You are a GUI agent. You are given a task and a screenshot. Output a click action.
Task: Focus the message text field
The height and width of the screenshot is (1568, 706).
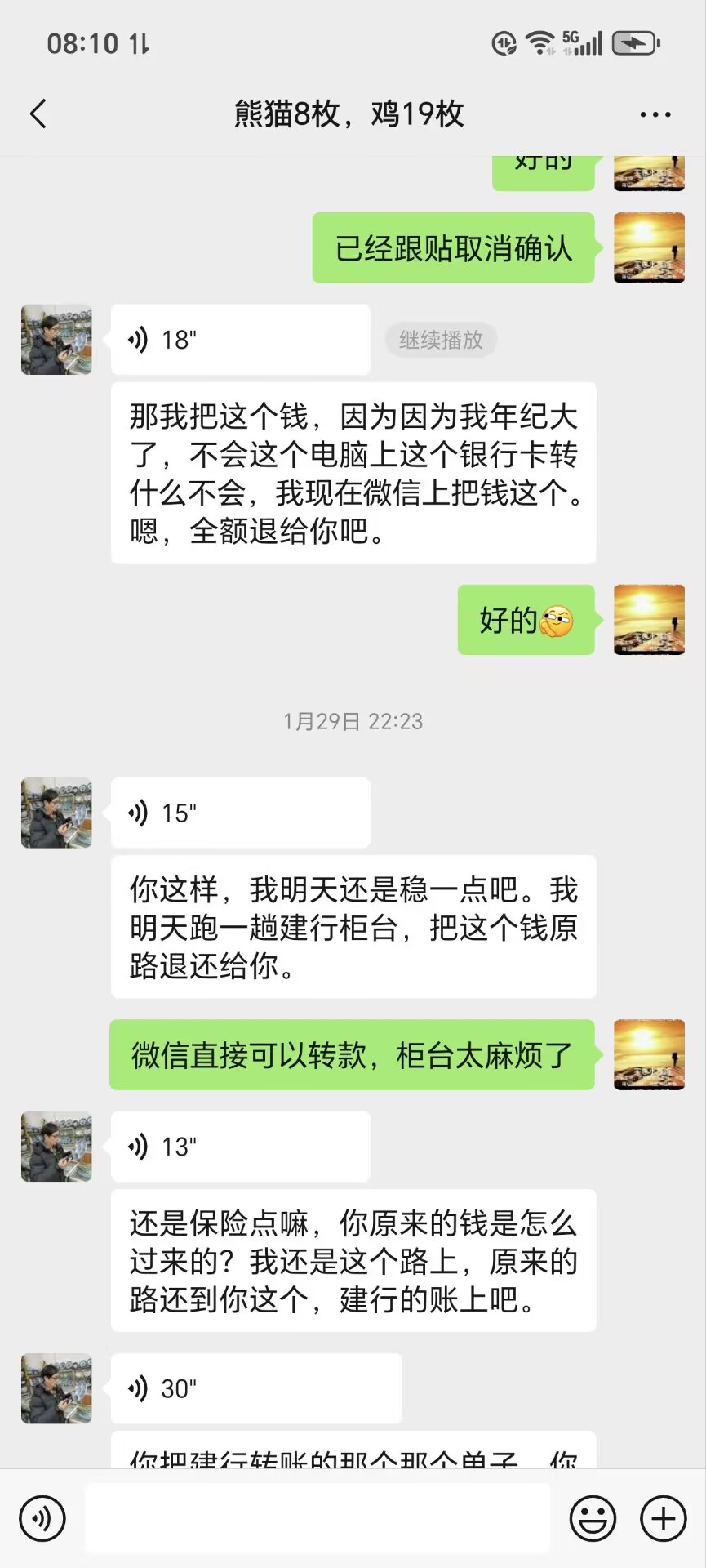coord(317,1518)
